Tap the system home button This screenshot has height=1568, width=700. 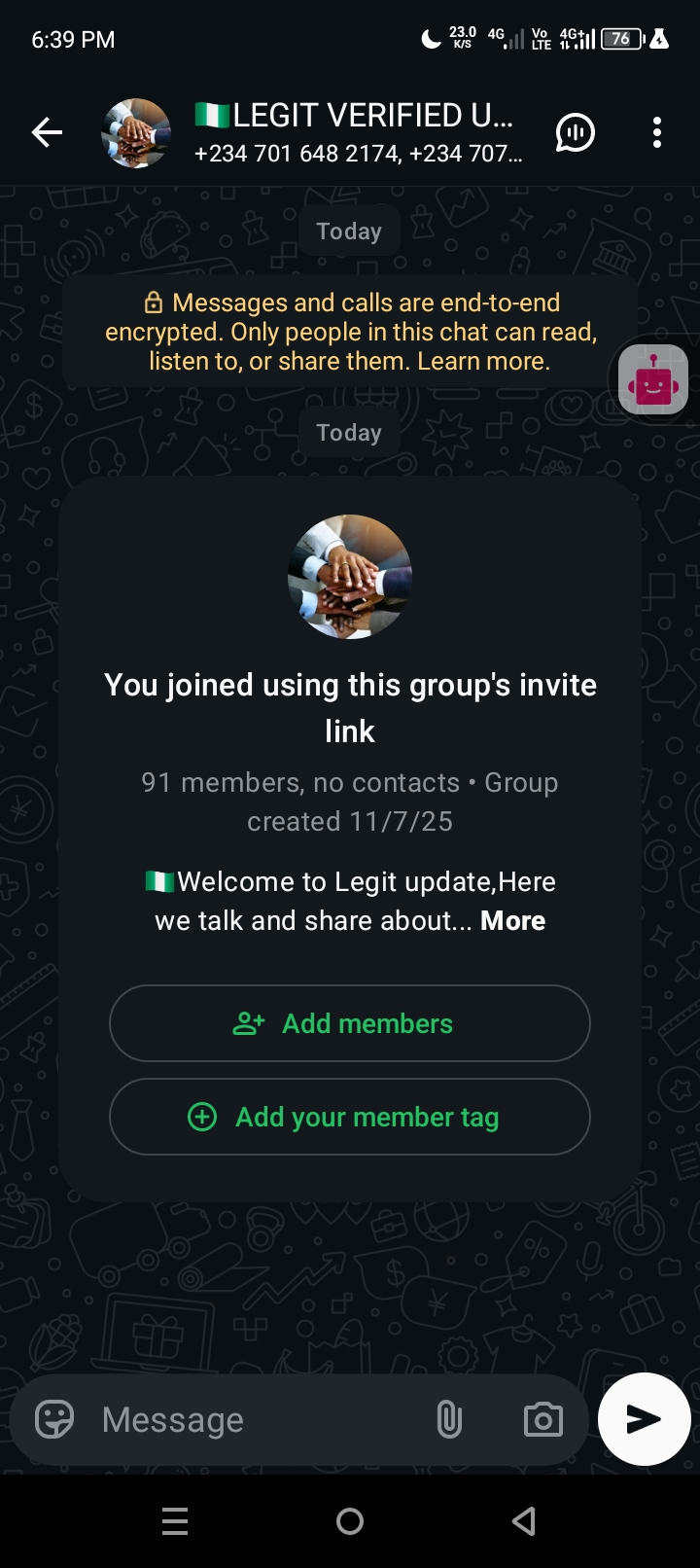click(350, 1521)
